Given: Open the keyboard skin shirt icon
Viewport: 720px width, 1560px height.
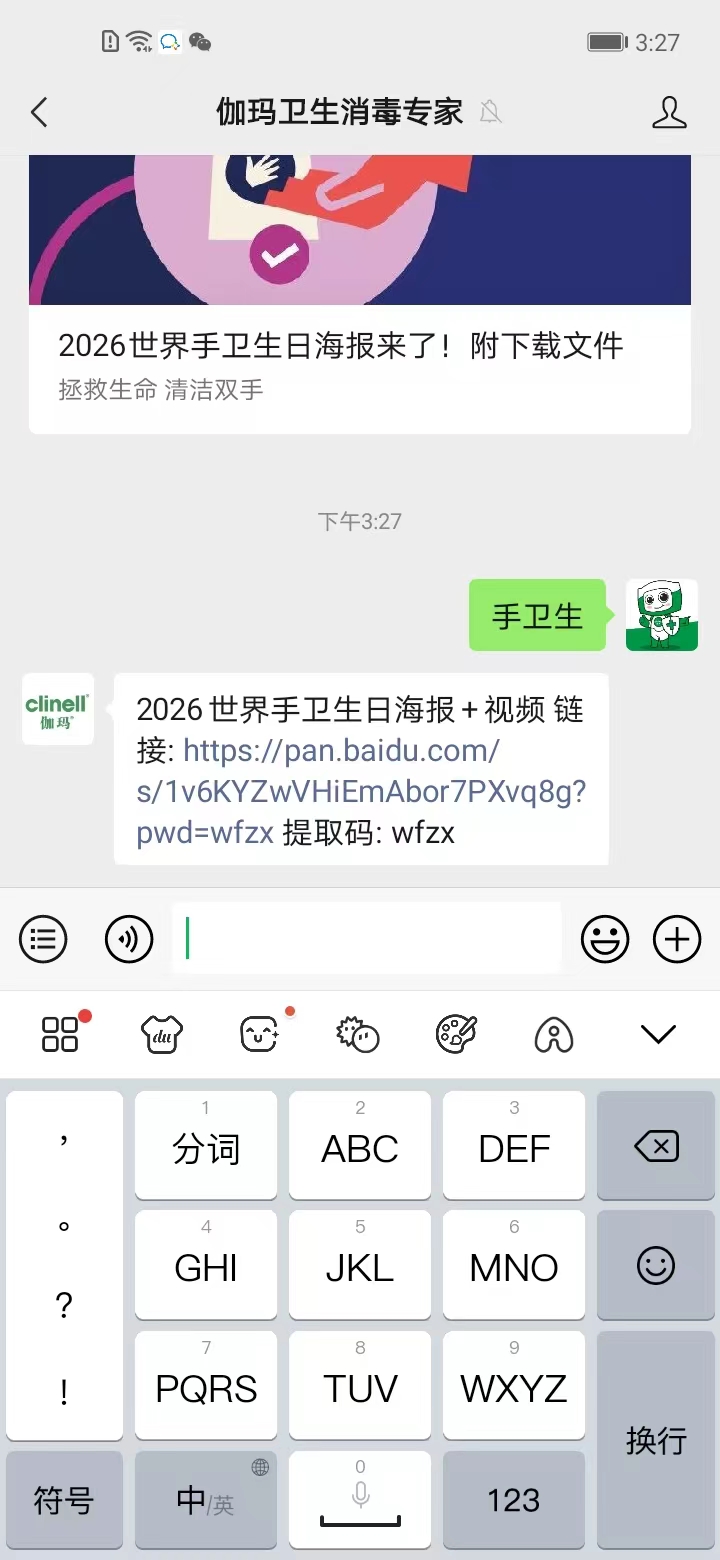Looking at the screenshot, I should click(161, 1034).
